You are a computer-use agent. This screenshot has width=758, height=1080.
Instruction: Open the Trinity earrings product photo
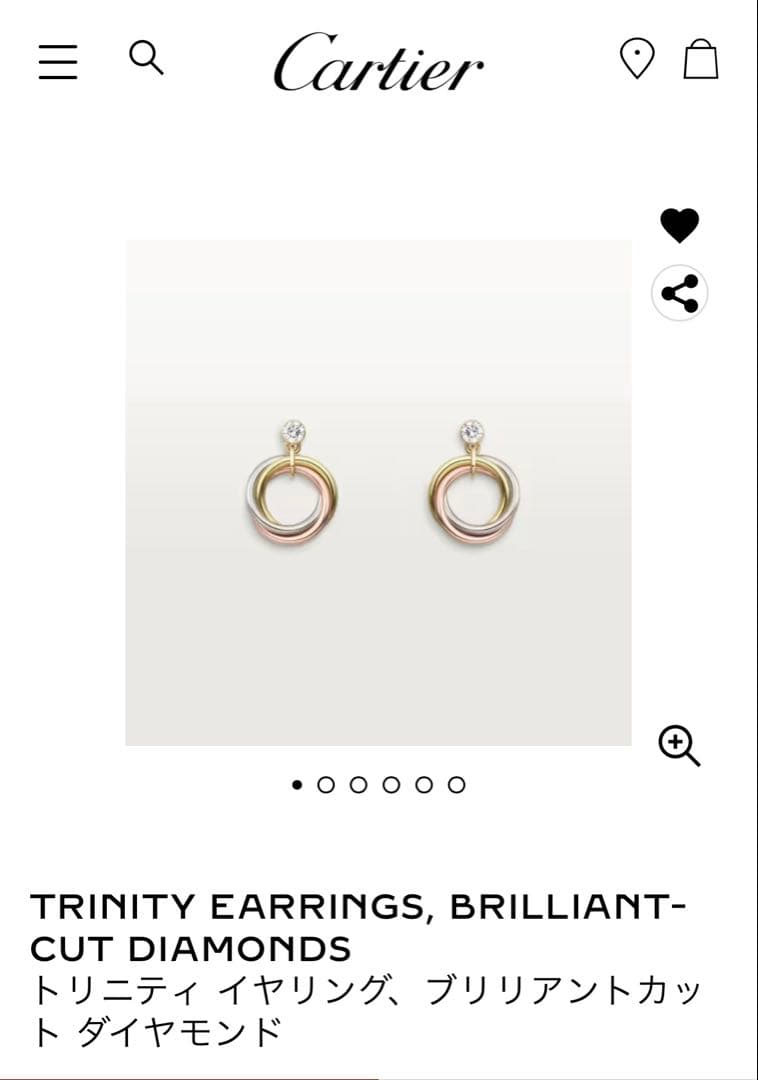(x=378, y=492)
